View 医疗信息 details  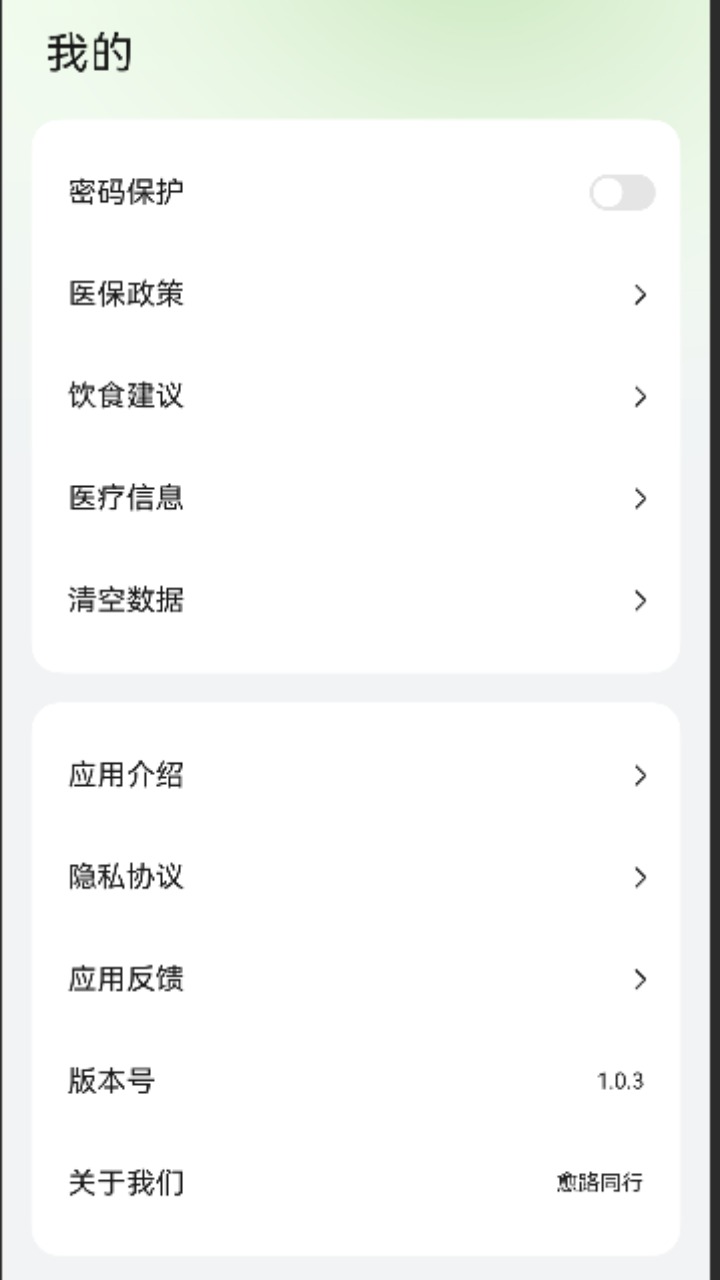point(356,499)
